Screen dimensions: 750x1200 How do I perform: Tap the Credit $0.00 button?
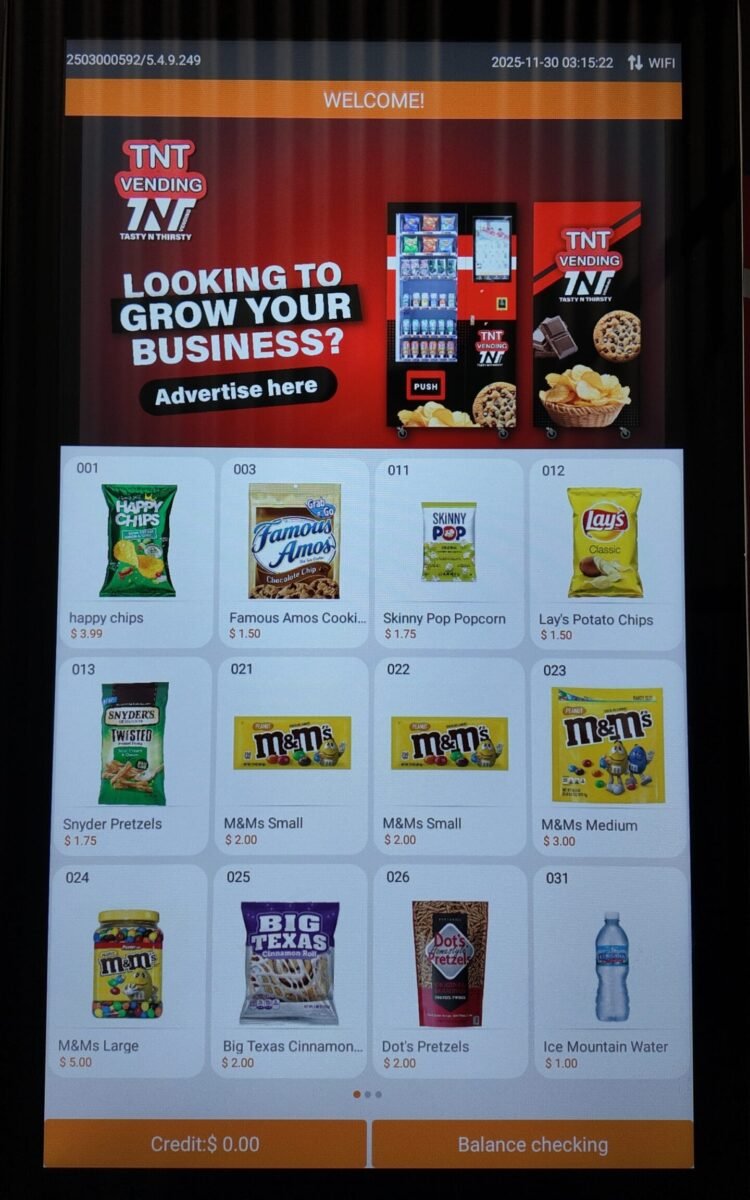click(205, 1144)
